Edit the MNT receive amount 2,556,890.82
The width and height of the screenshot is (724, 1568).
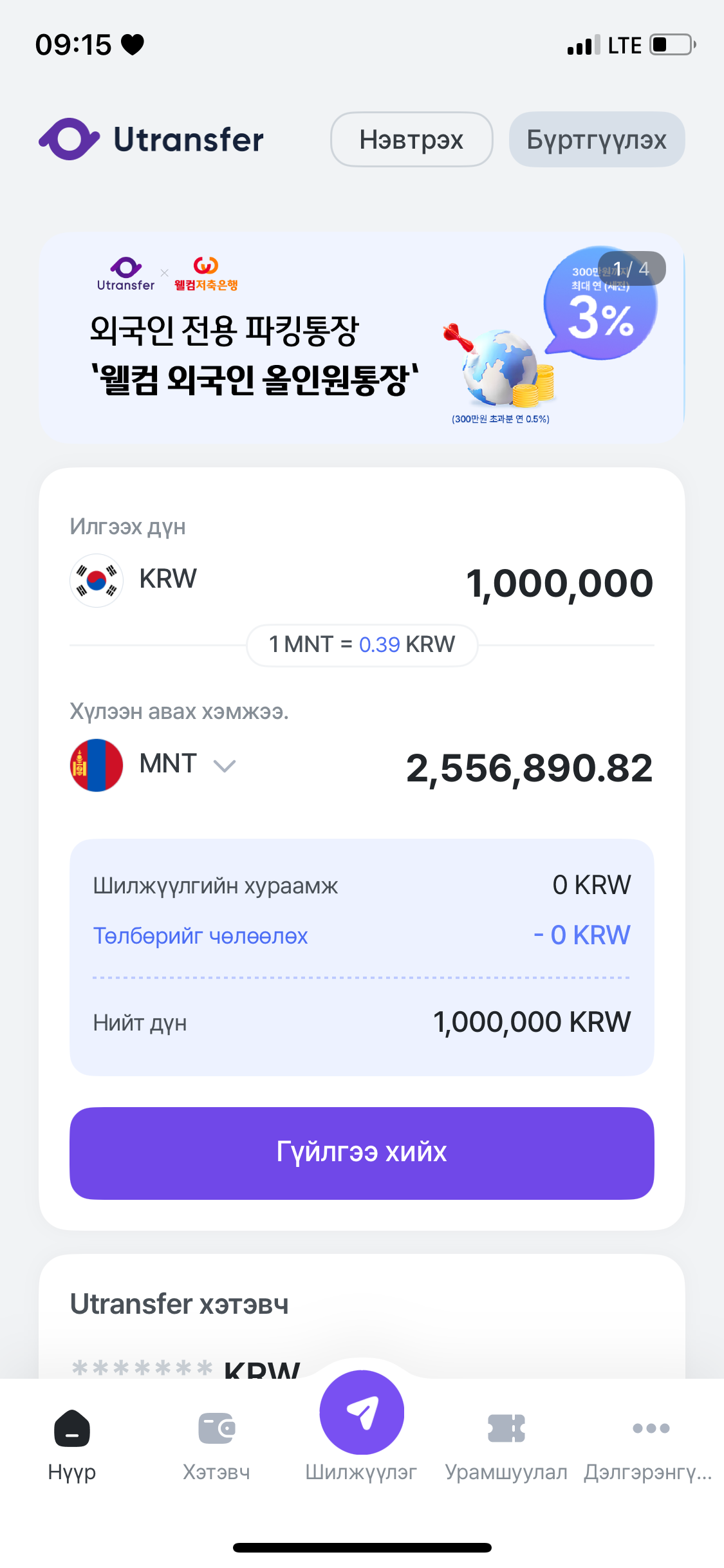point(529,768)
